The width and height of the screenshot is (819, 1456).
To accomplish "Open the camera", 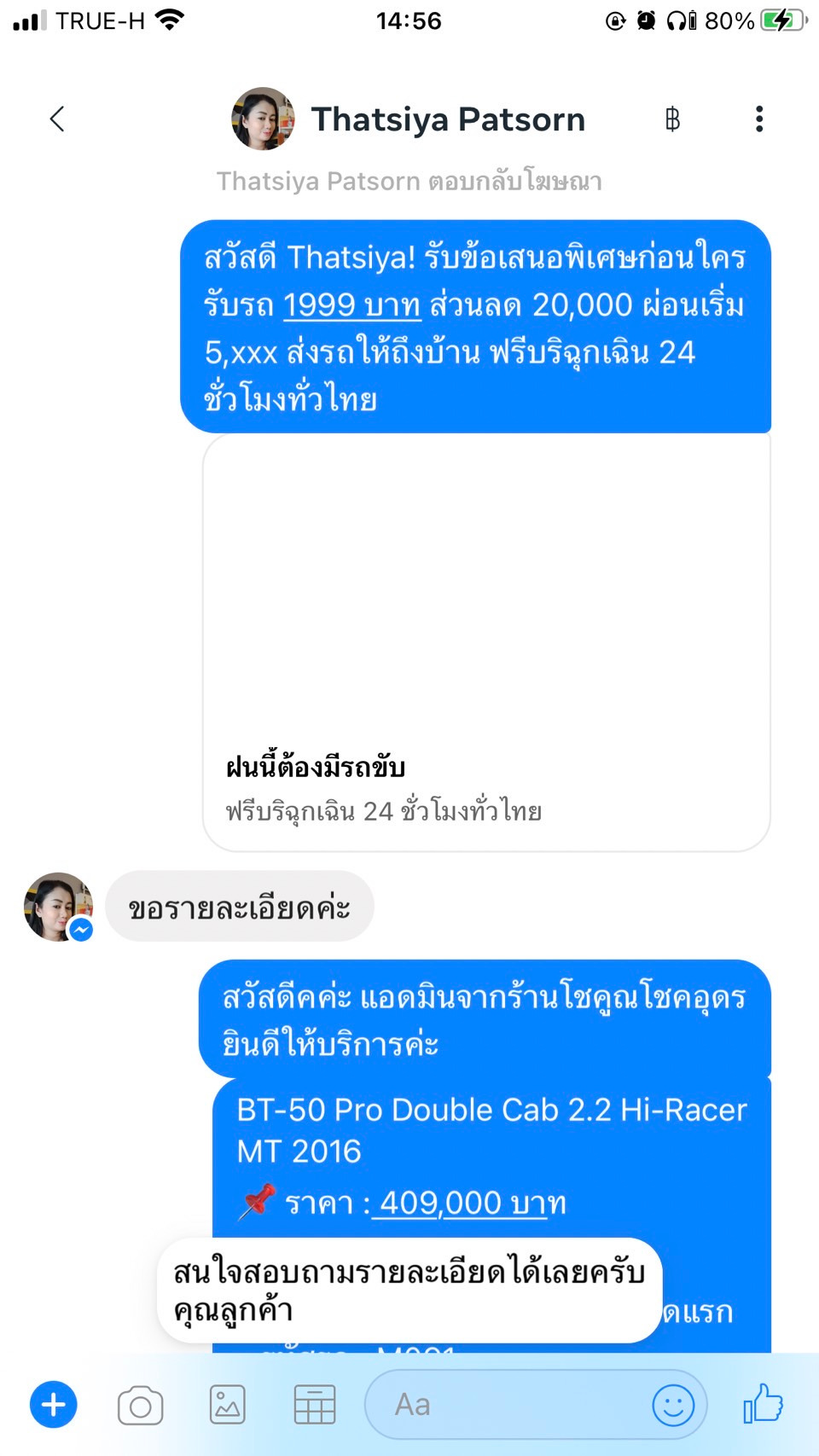I will click(x=141, y=1405).
